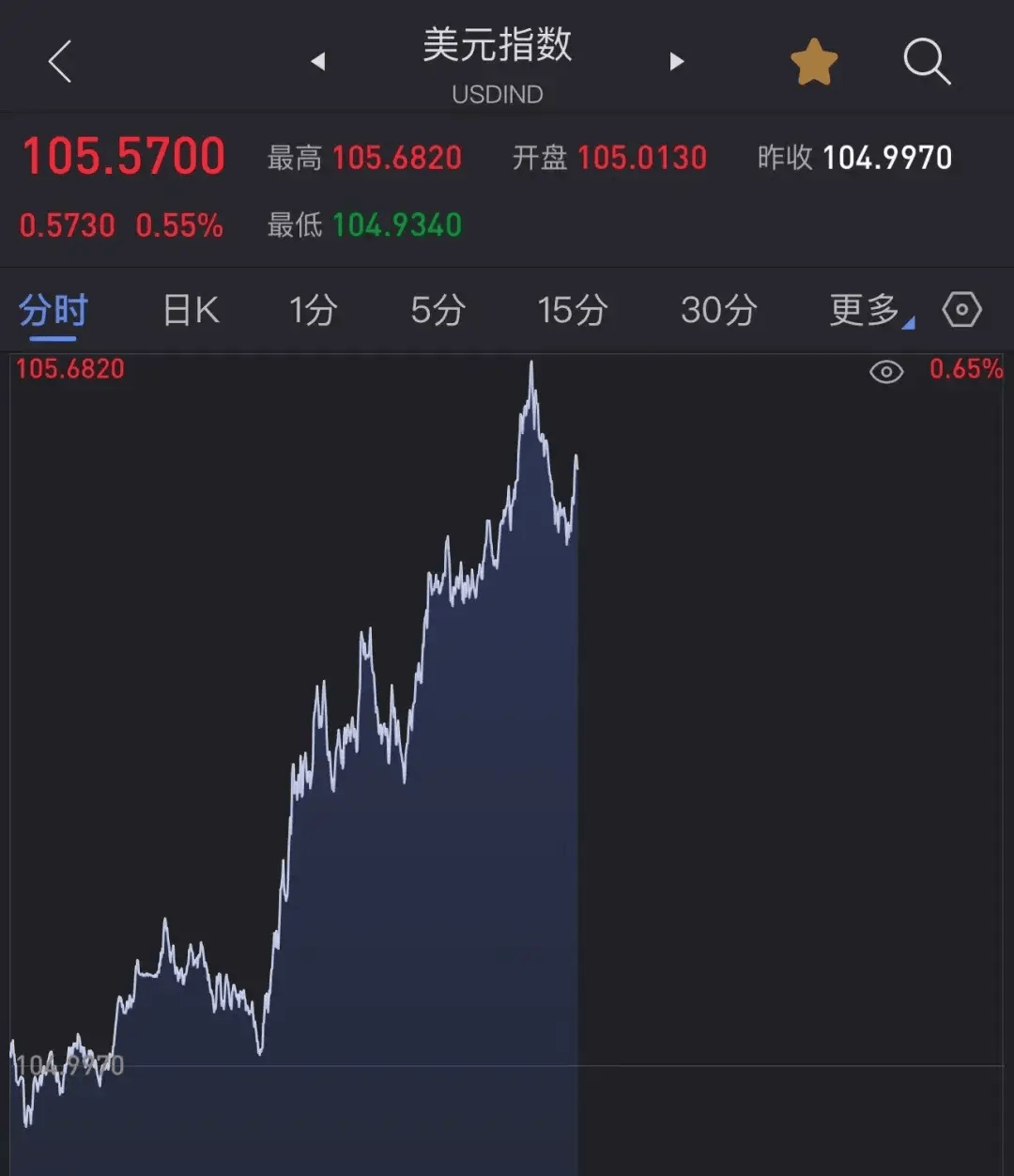Viewport: 1014px width, 1176px height.
Task: Tap 昨收 104.9970 previous close value
Action: 853,157
